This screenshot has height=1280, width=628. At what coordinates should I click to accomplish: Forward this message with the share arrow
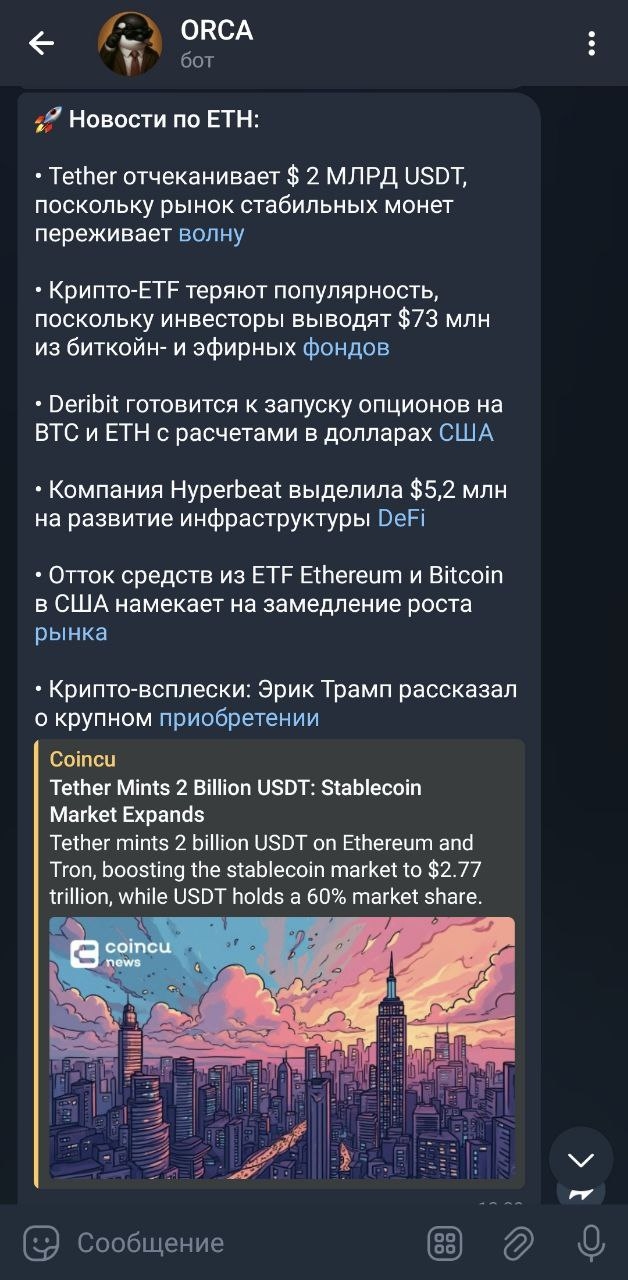pos(581,1194)
